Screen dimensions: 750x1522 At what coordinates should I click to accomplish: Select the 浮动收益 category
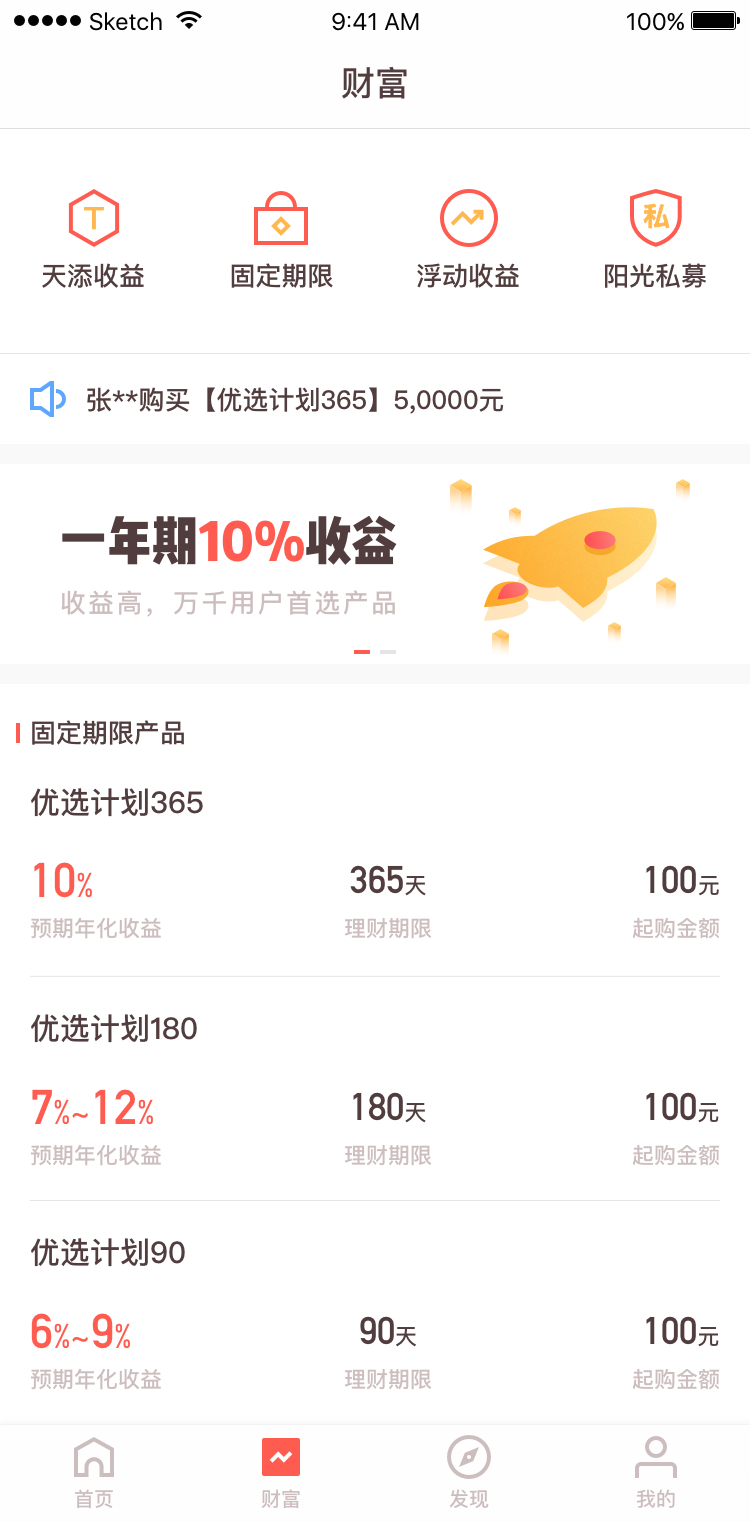[x=468, y=239]
